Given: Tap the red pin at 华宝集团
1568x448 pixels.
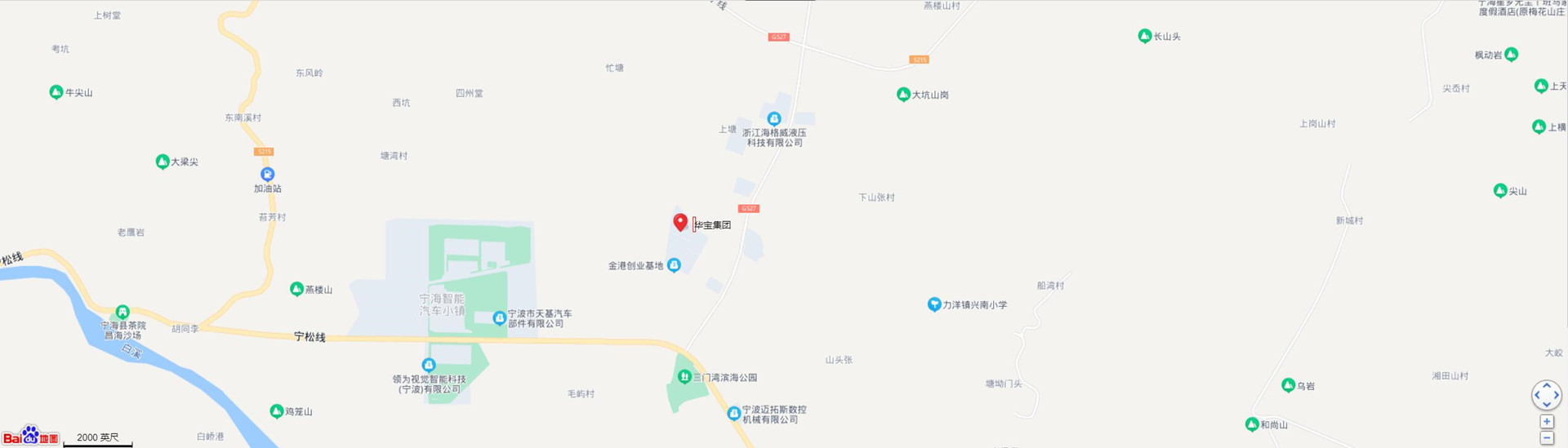Looking at the screenshot, I should [680, 222].
